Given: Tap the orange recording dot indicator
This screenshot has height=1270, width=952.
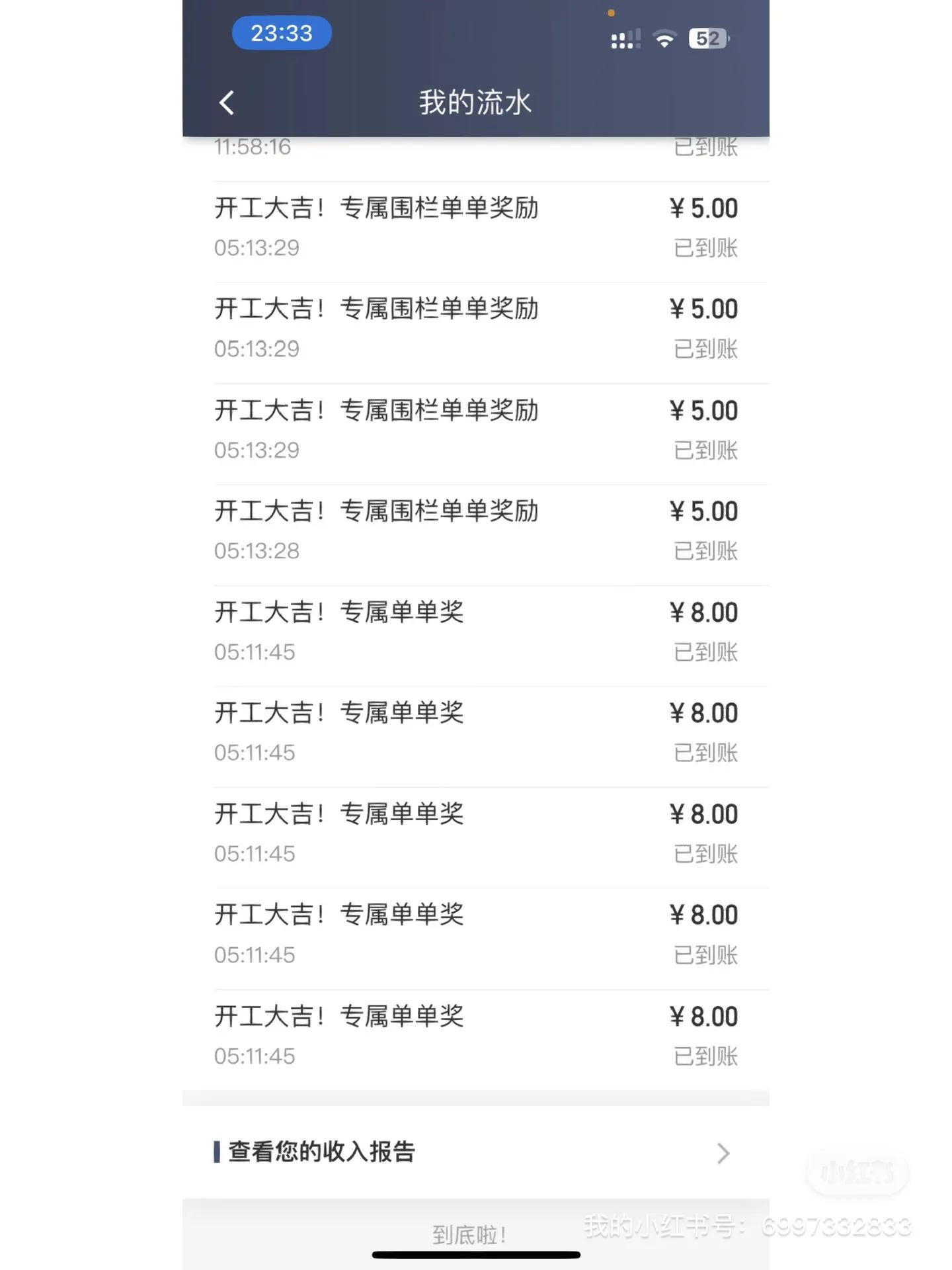Looking at the screenshot, I should [x=612, y=12].
